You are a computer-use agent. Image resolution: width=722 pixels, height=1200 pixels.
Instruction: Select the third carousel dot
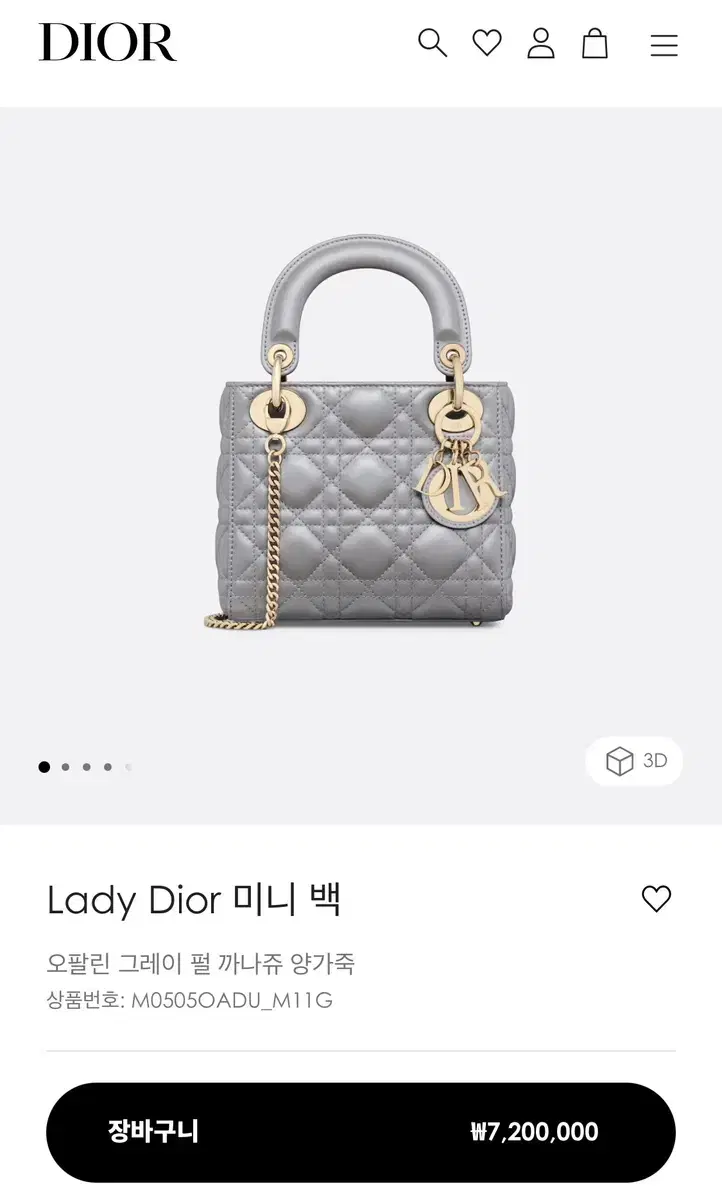(x=87, y=766)
